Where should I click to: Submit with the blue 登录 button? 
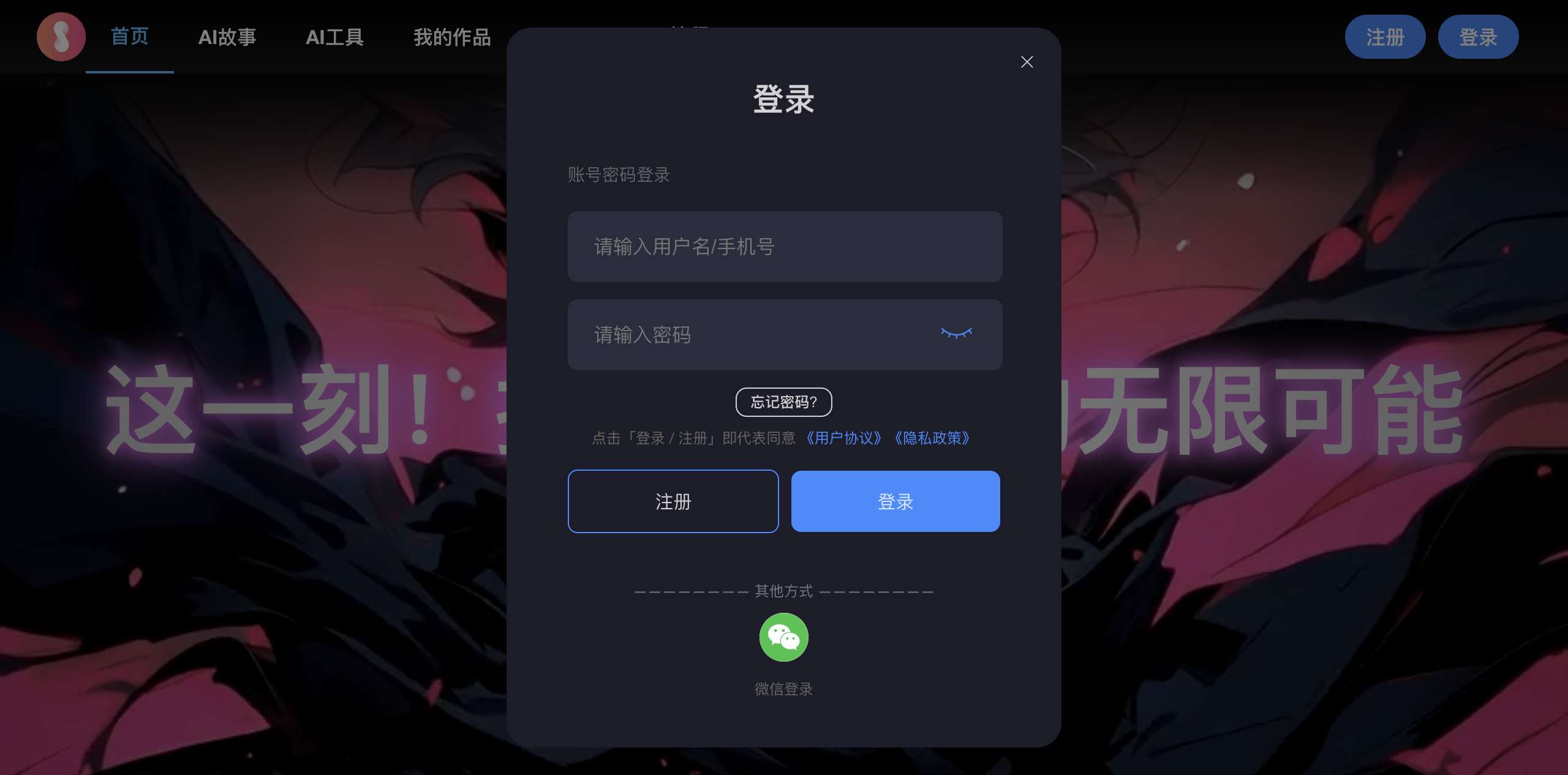tap(895, 501)
